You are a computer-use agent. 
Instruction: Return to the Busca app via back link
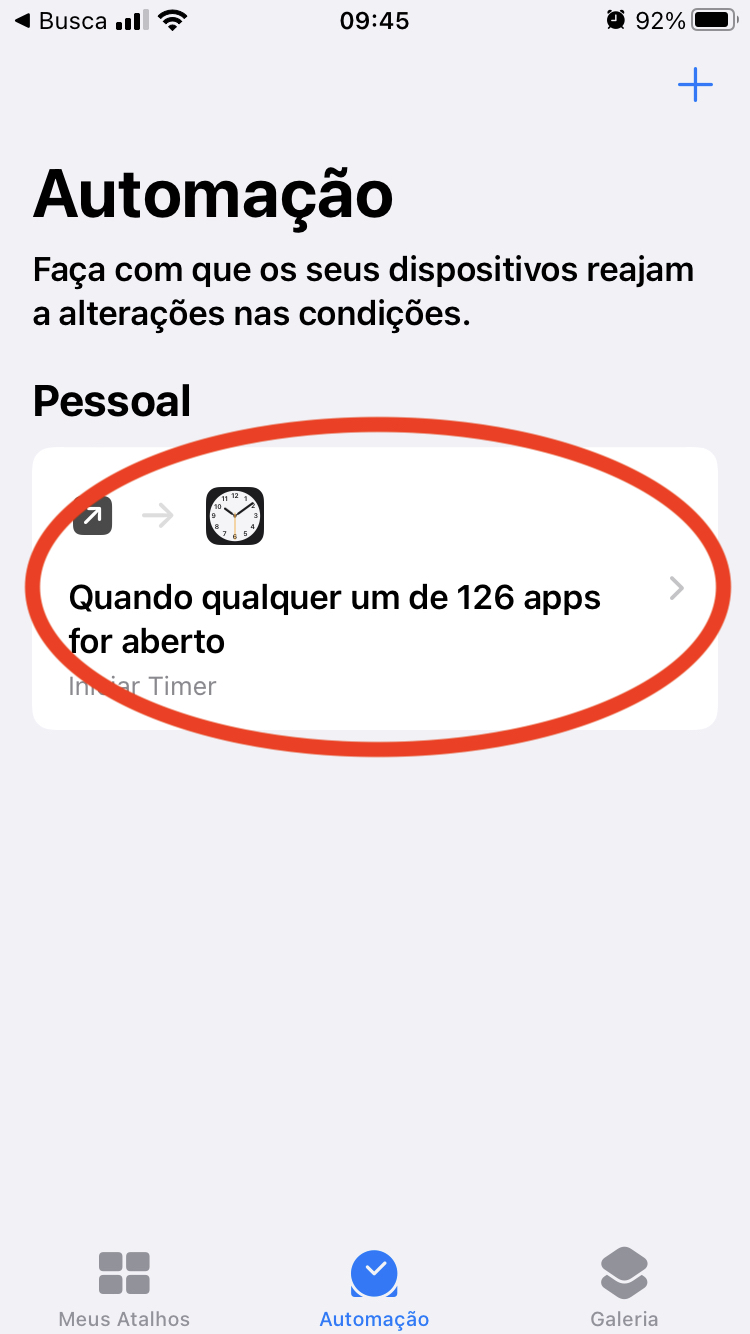tap(60, 21)
